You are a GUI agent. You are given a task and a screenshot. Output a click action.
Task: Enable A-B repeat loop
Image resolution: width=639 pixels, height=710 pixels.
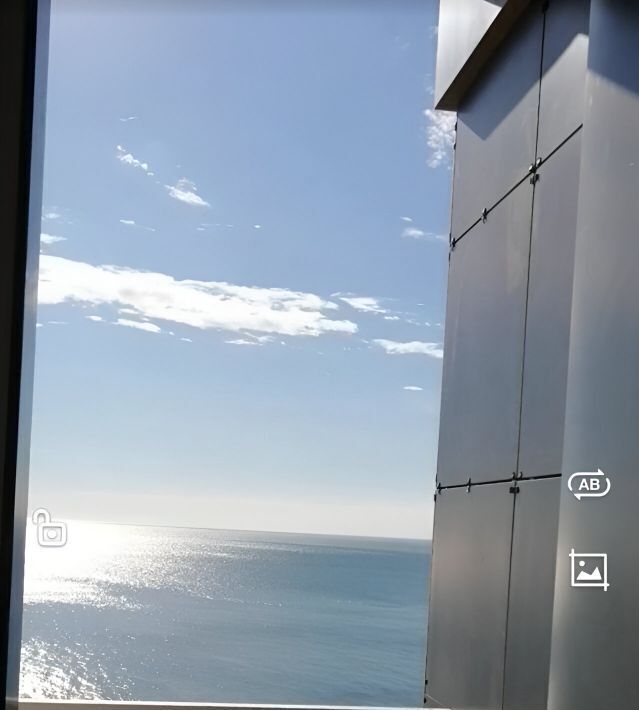click(589, 484)
